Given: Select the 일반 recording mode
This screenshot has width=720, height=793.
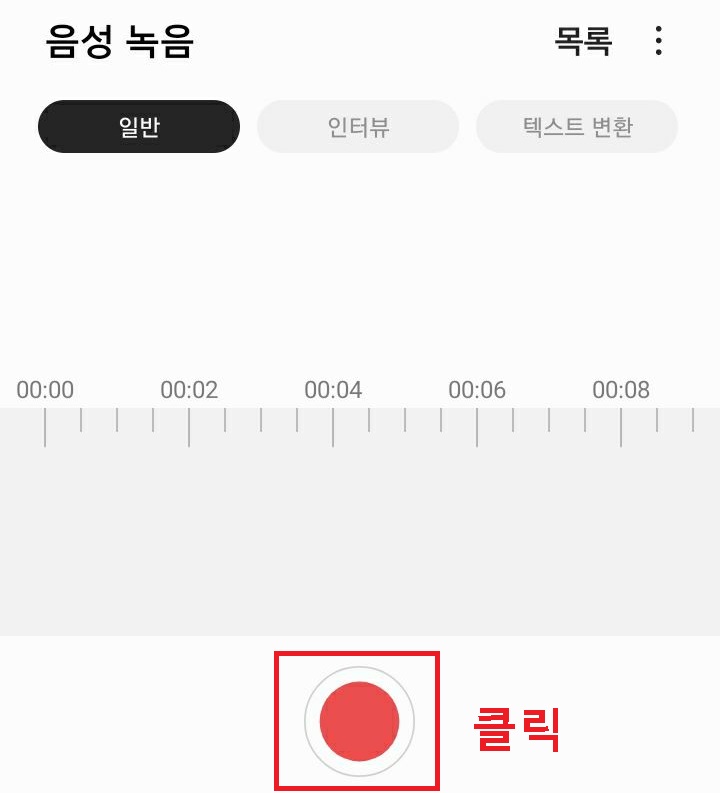Looking at the screenshot, I should [x=138, y=126].
